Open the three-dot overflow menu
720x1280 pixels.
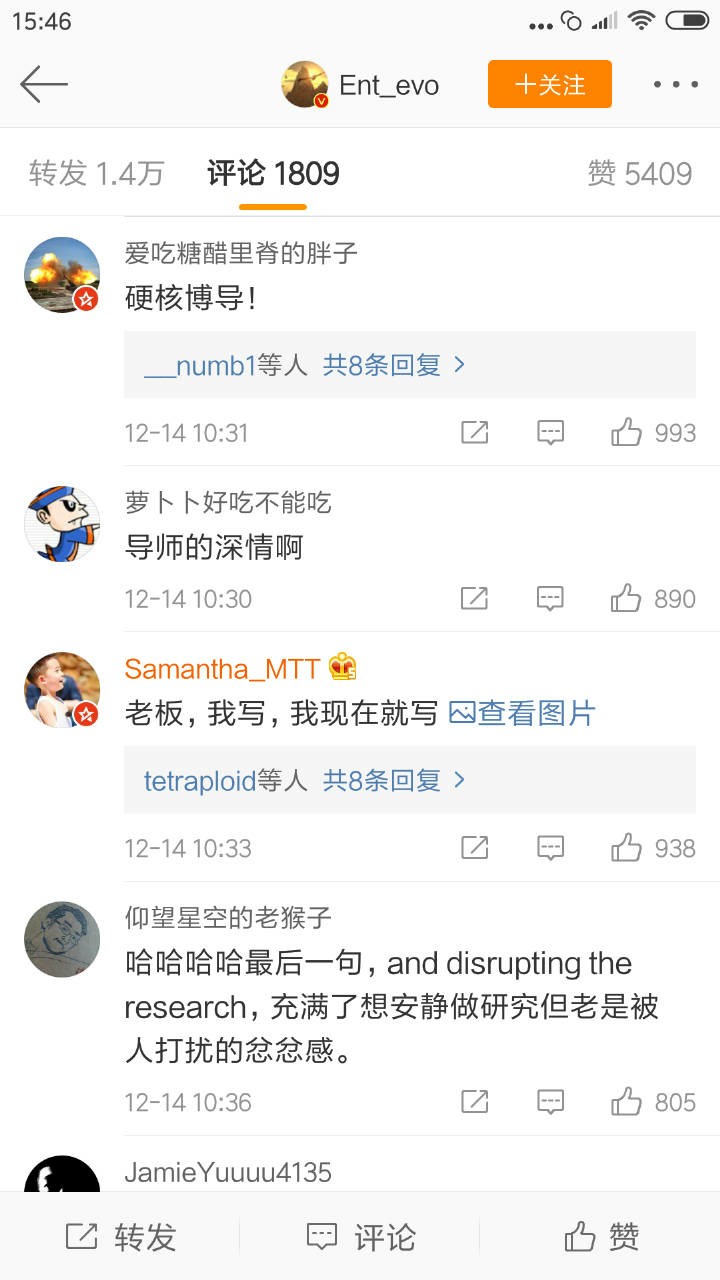(x=675, y=85)
